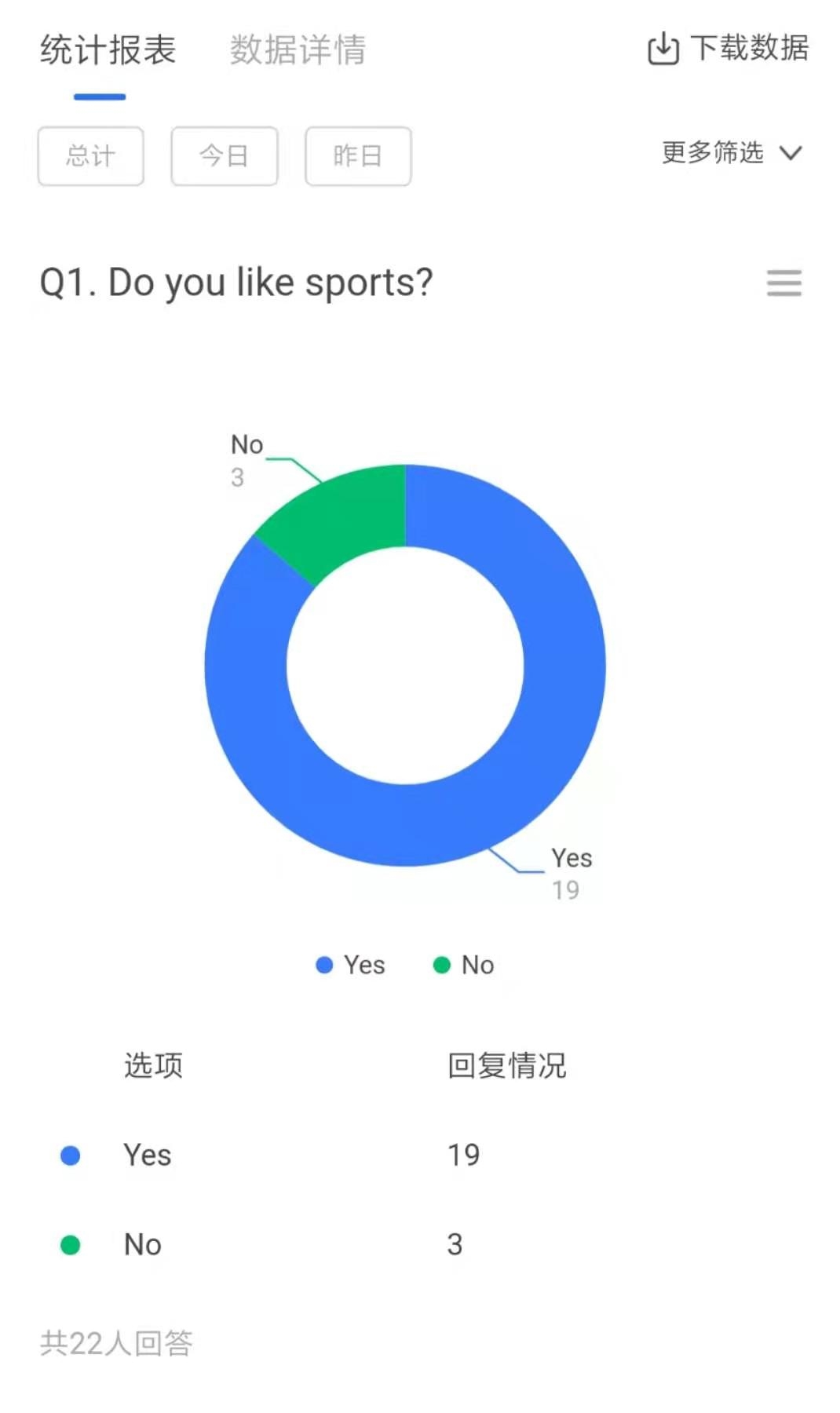840x1413 pixels.
Task: Filter results by 总计
Action: coord(90,155)
